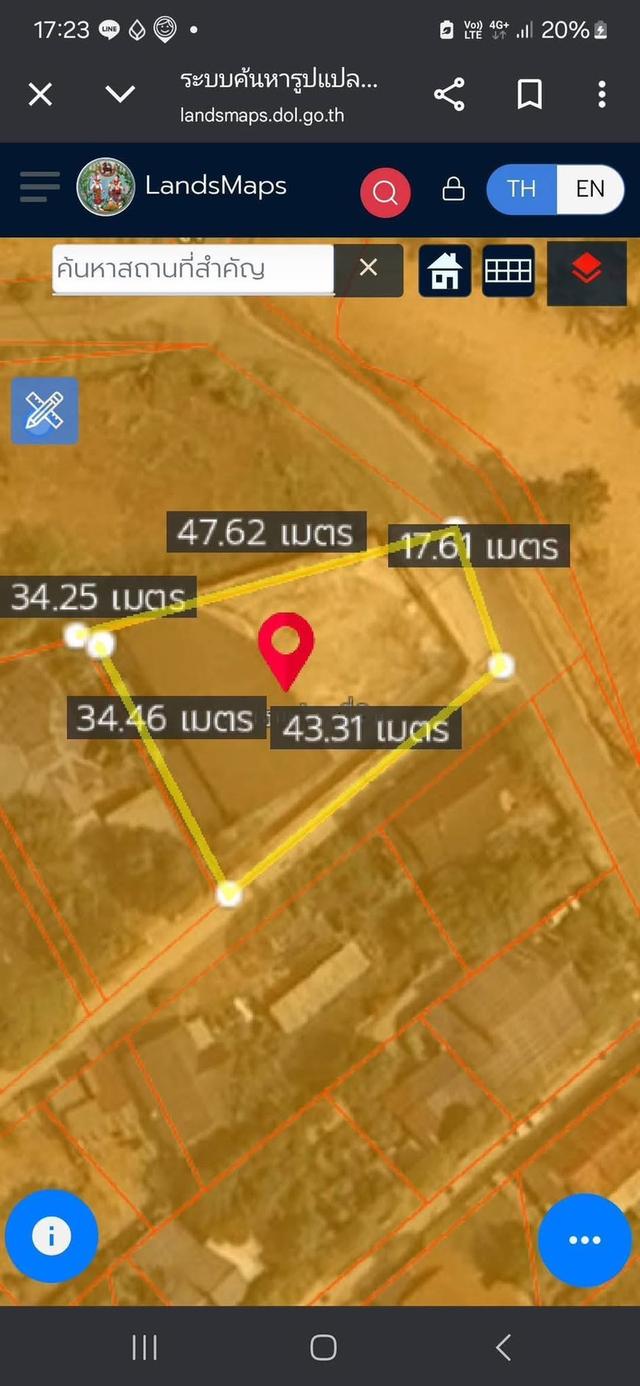The width and height of the screenshot is (640, 1386).
Task: Open the browser overflow menu
Action: pos(601,95)
